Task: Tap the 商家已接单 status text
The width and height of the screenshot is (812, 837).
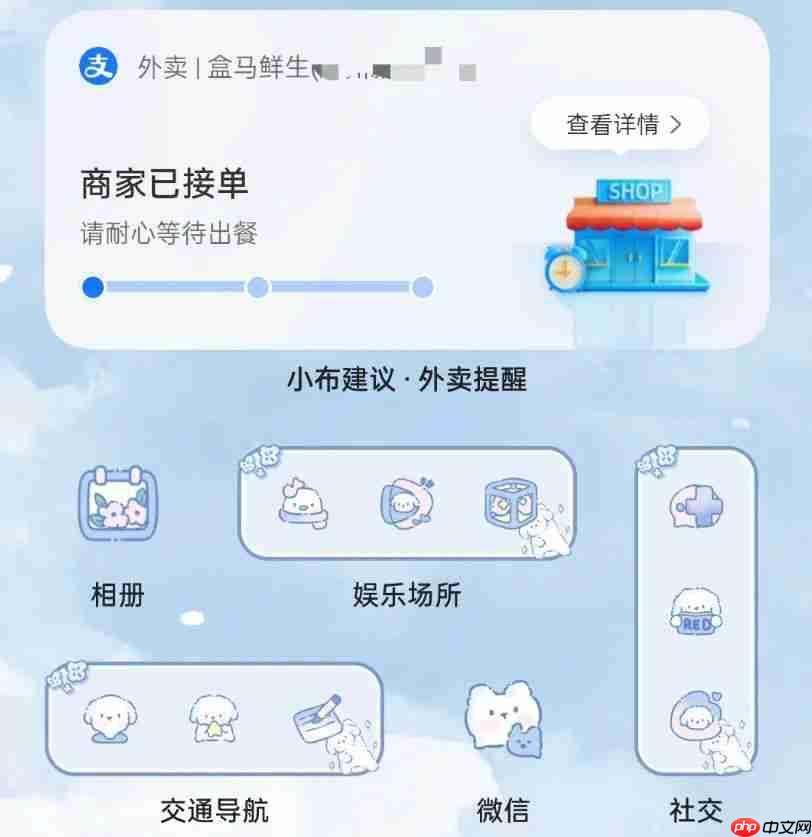Action: tap(165, 184)
